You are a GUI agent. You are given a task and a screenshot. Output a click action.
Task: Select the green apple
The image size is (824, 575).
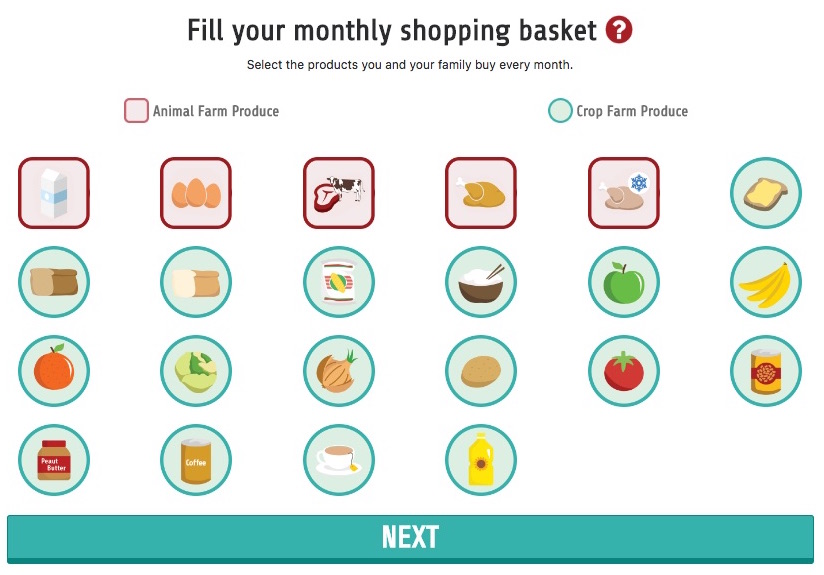(x=623, y=282)
